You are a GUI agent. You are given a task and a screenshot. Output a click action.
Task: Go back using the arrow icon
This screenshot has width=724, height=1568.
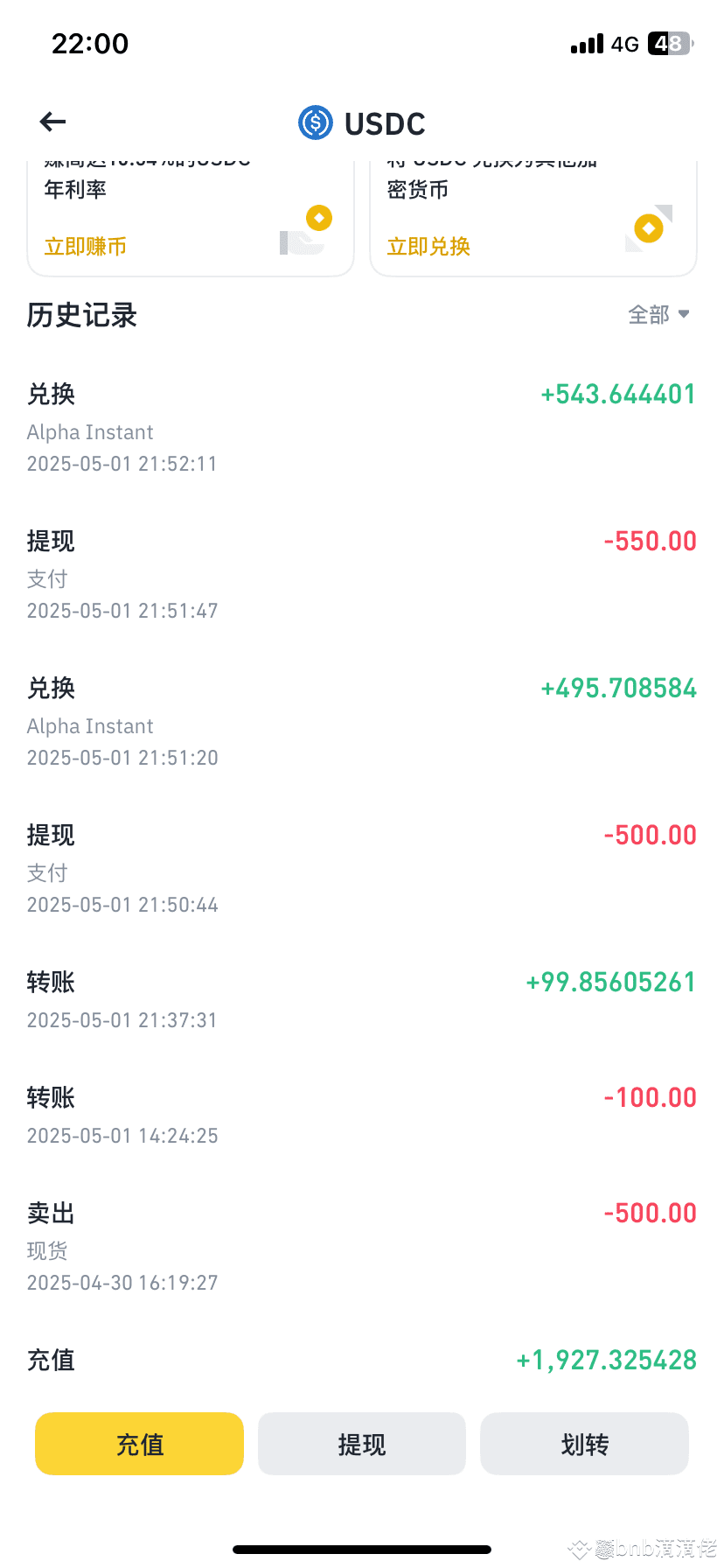tap(53, 122)
